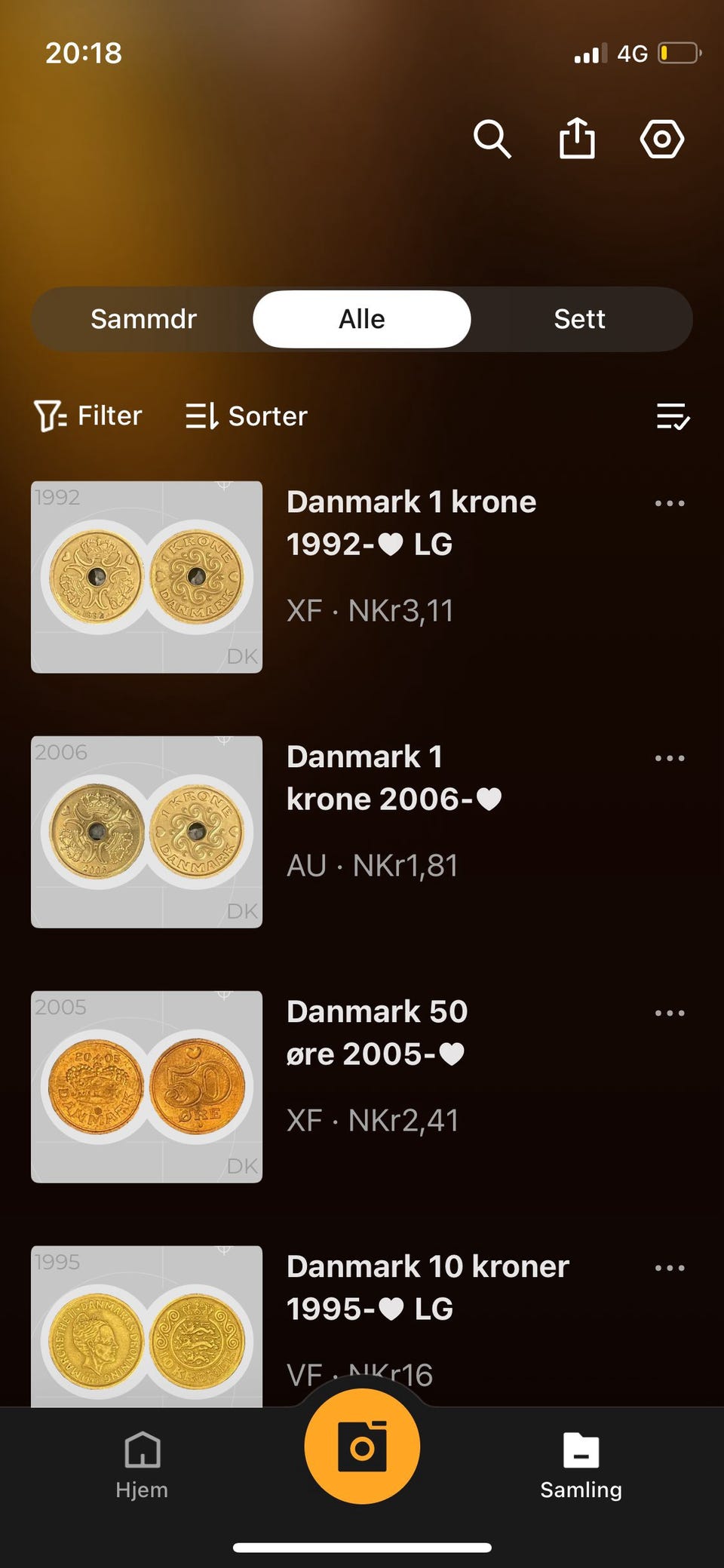The width and height of the screenshot is (724, 1568).
Task: Open the Sorter sorting options
Action: tap(247, 416)
